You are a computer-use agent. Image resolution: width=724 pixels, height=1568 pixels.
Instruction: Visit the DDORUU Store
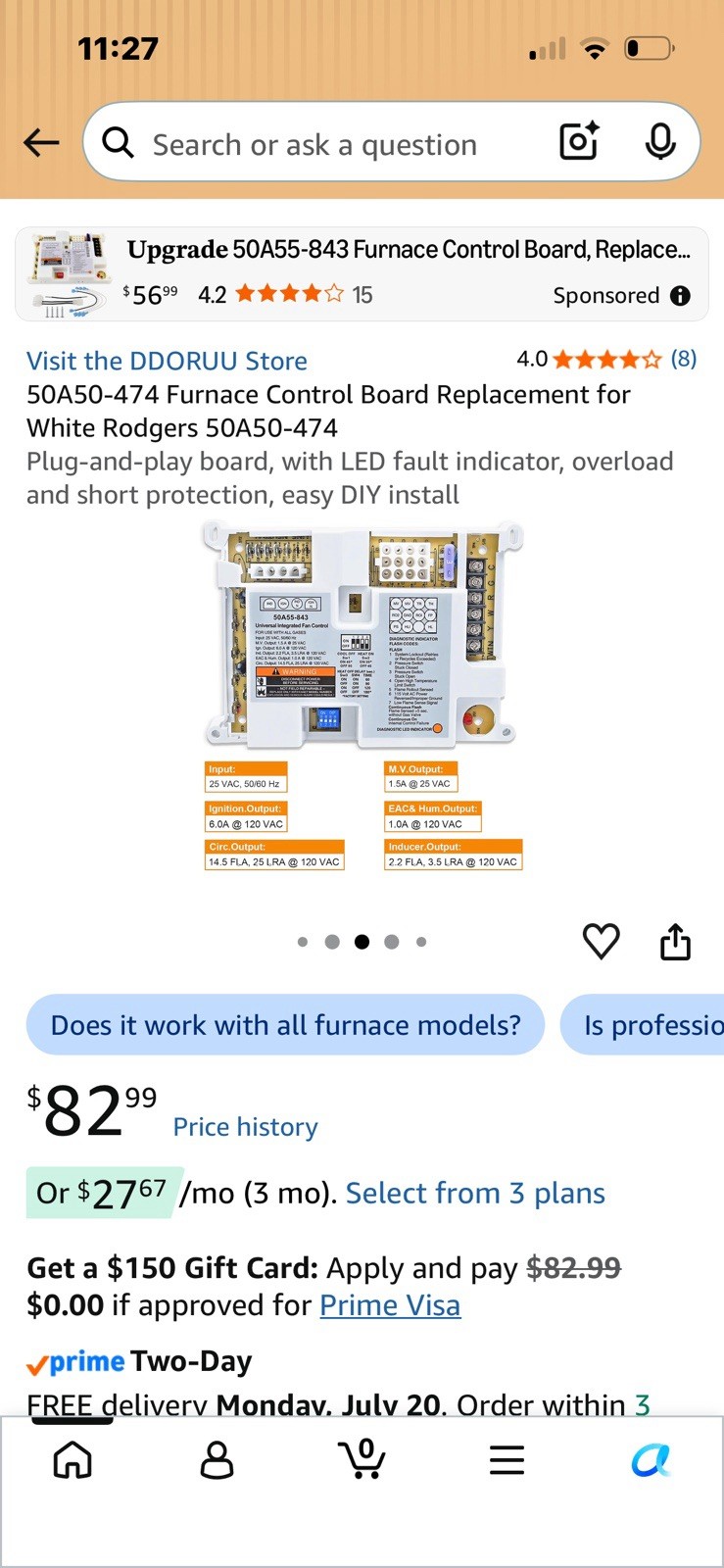(x=167, y=361)
